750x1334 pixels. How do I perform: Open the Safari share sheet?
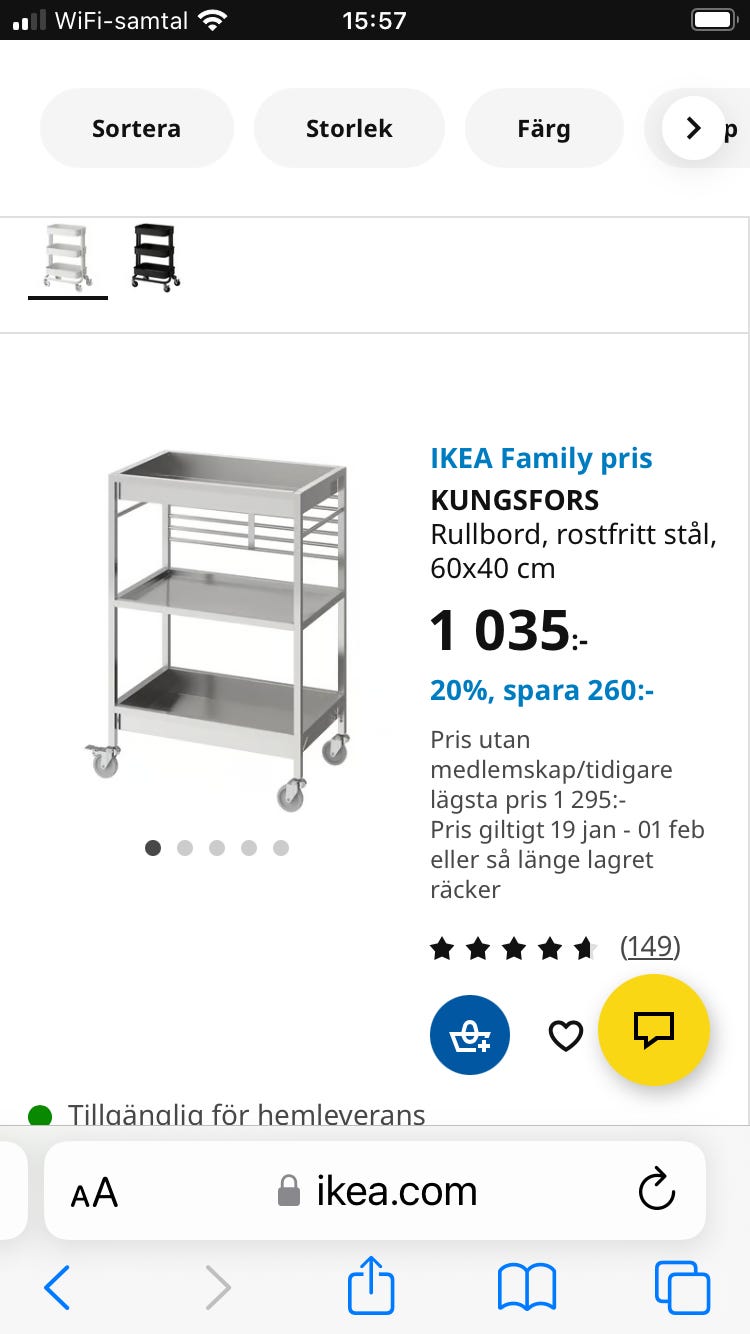[370, 1288]
